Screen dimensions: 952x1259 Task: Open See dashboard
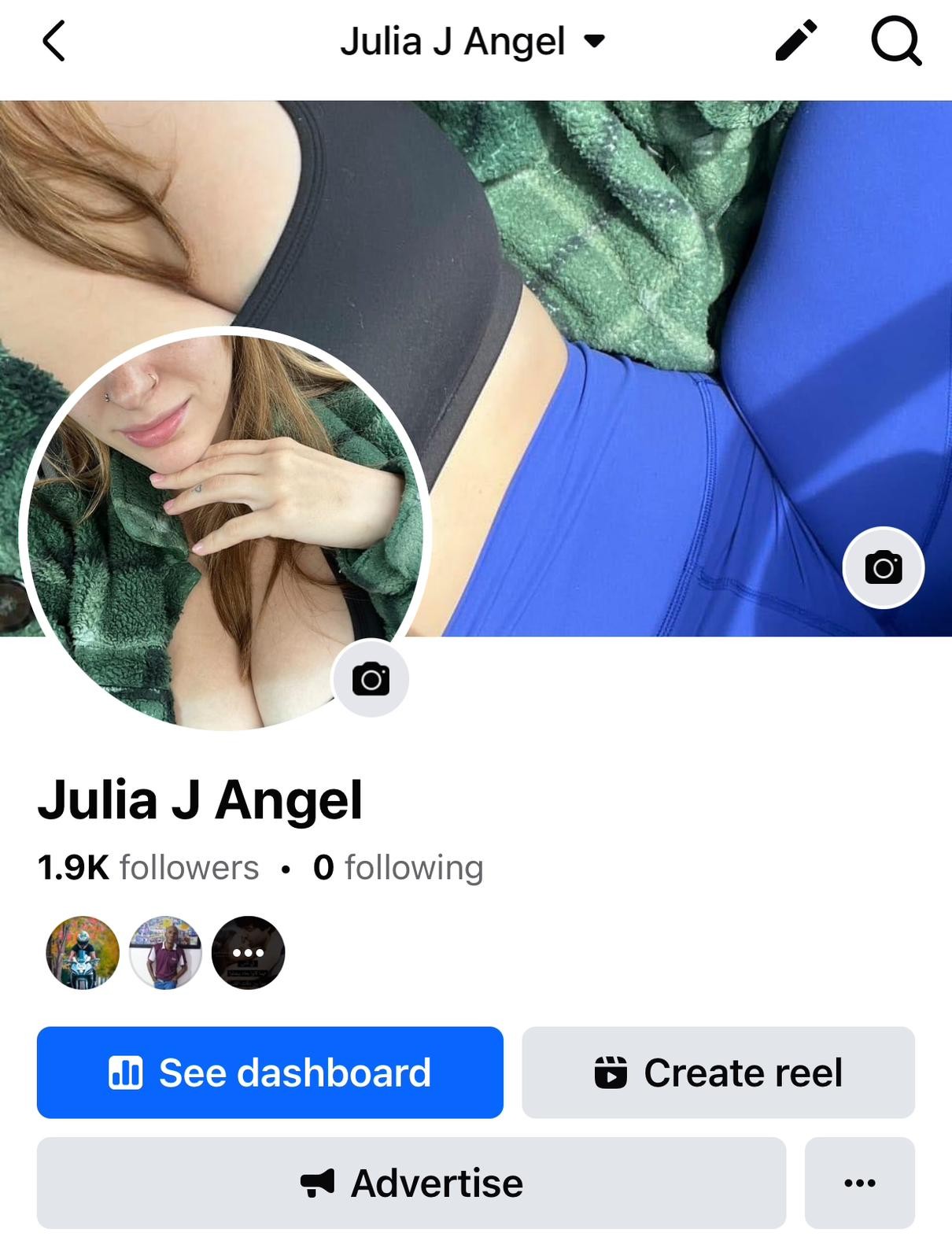click(x=270, y=1073)
